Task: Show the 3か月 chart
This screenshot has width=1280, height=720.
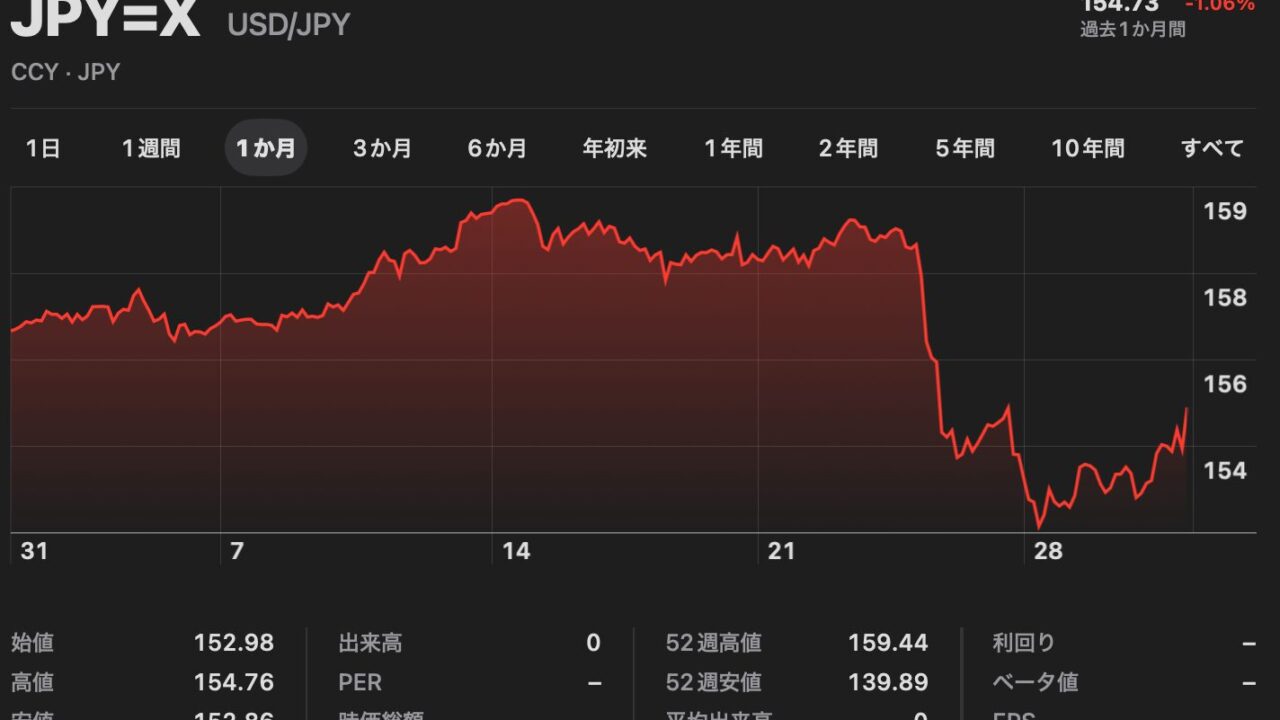Action: (382, 149)
